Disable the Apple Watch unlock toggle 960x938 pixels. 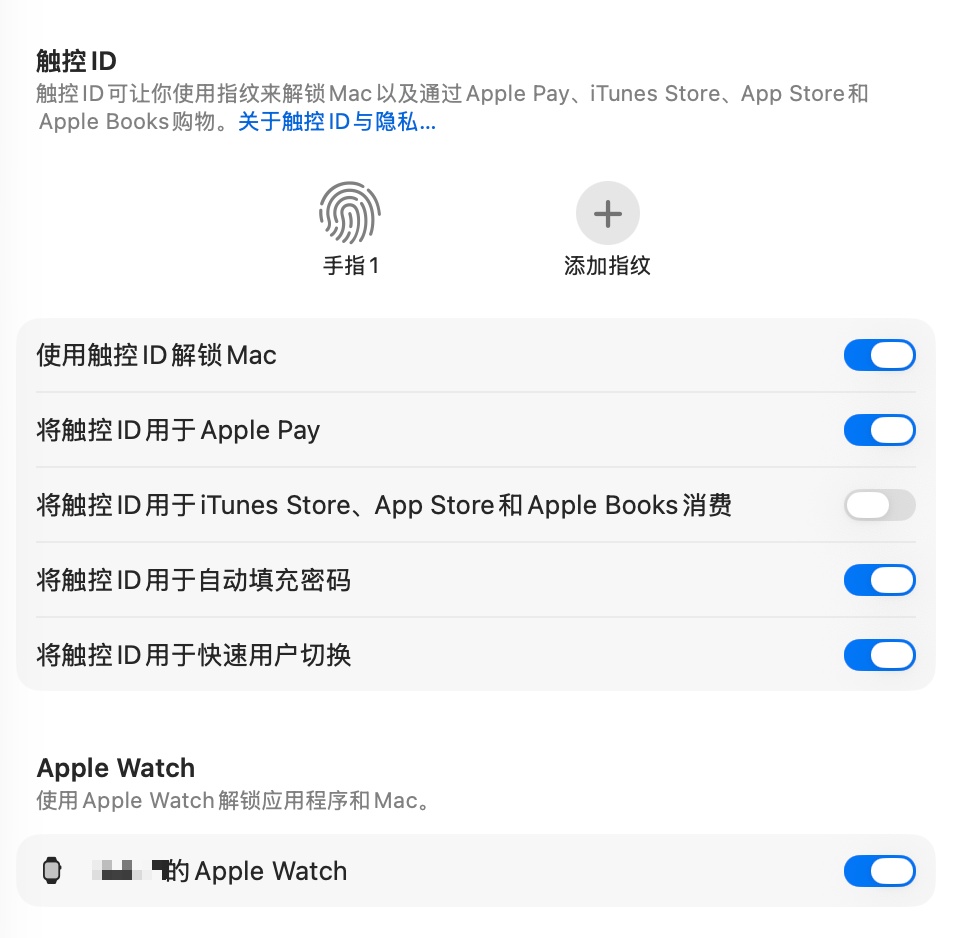pos(879,871)
